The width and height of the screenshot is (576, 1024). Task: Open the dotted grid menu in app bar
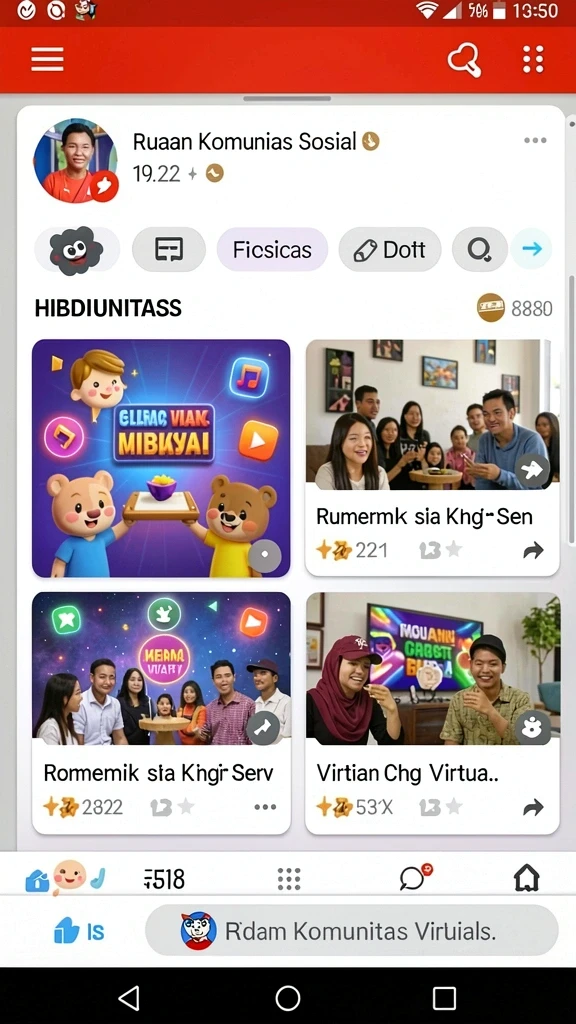click(x=533, y=59)
